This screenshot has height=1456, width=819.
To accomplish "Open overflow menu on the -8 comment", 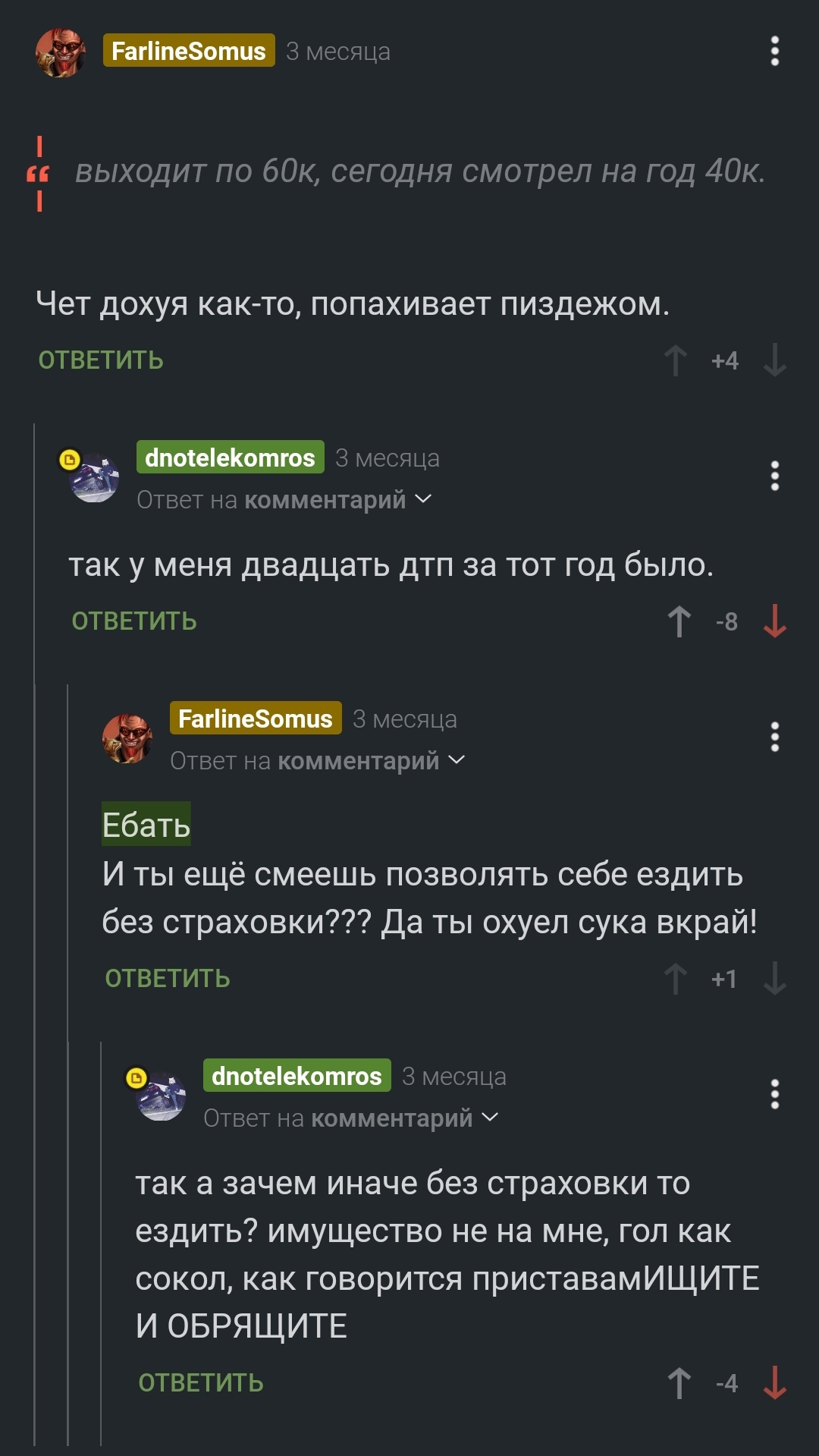I will [774, 476].
